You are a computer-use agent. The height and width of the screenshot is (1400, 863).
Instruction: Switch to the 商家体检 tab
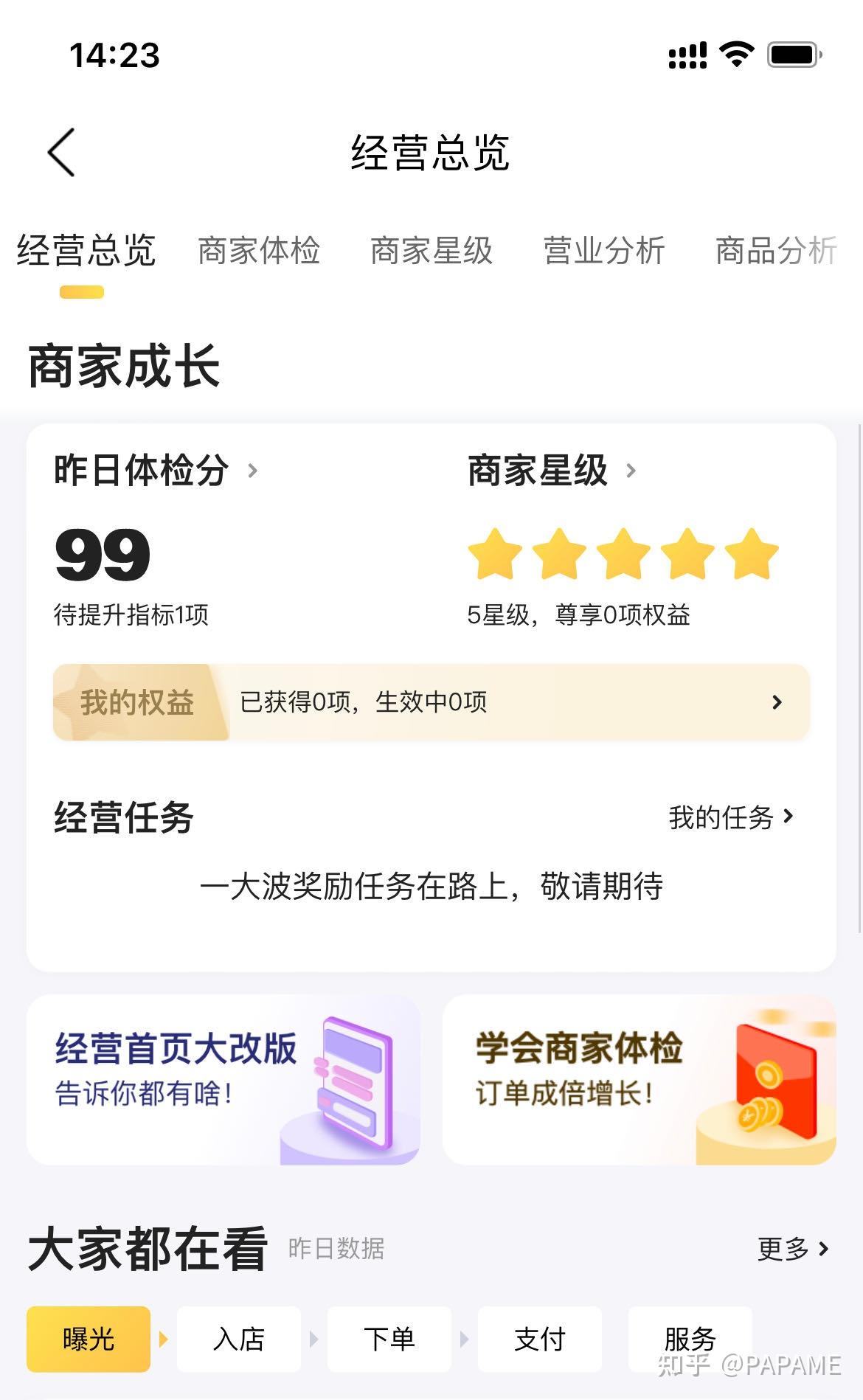coord(258,252)
